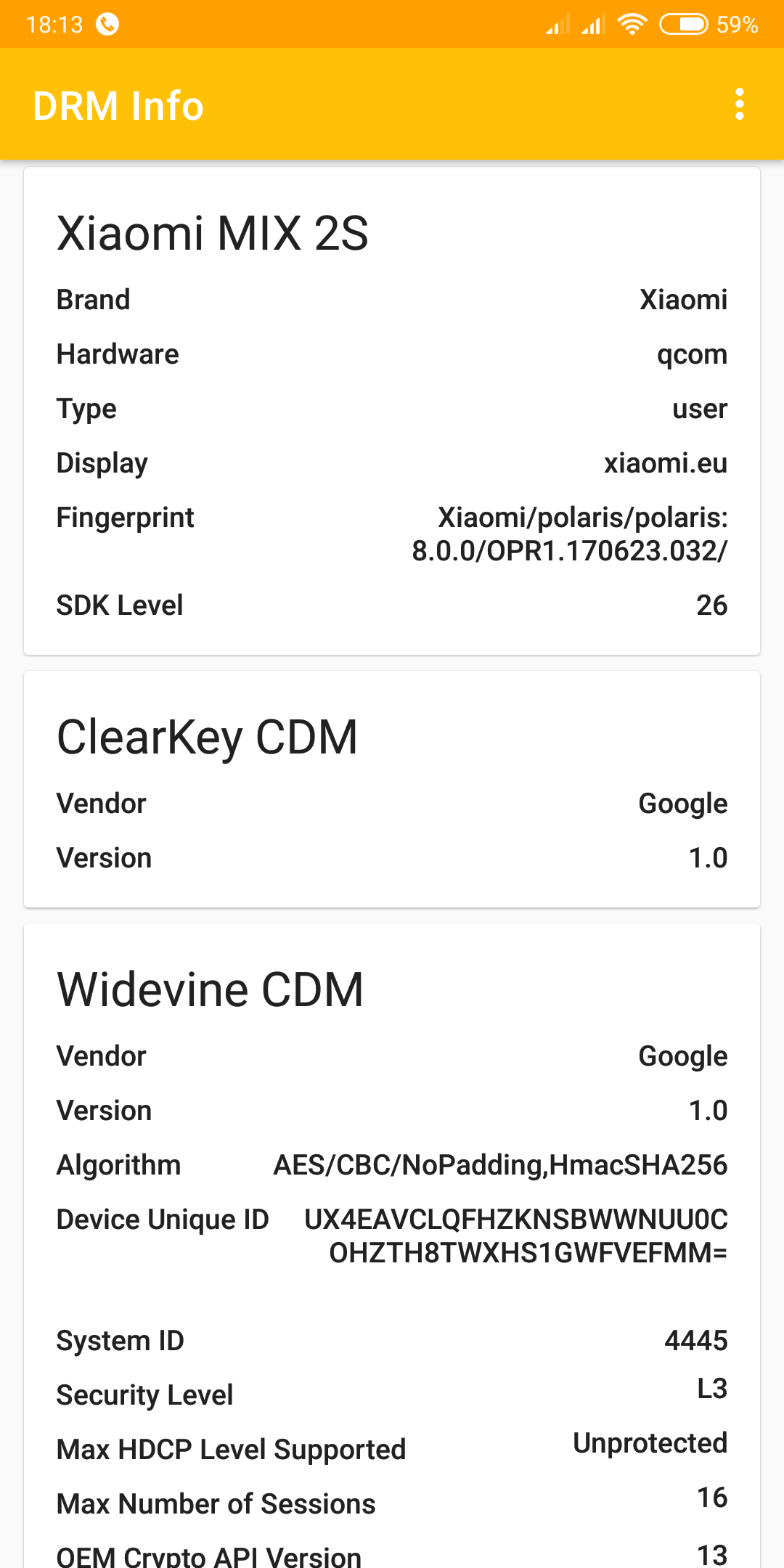Screen dimensions: 784x1568
Task: Open the overflow menu in DRM Info
Action: [739, 105]
